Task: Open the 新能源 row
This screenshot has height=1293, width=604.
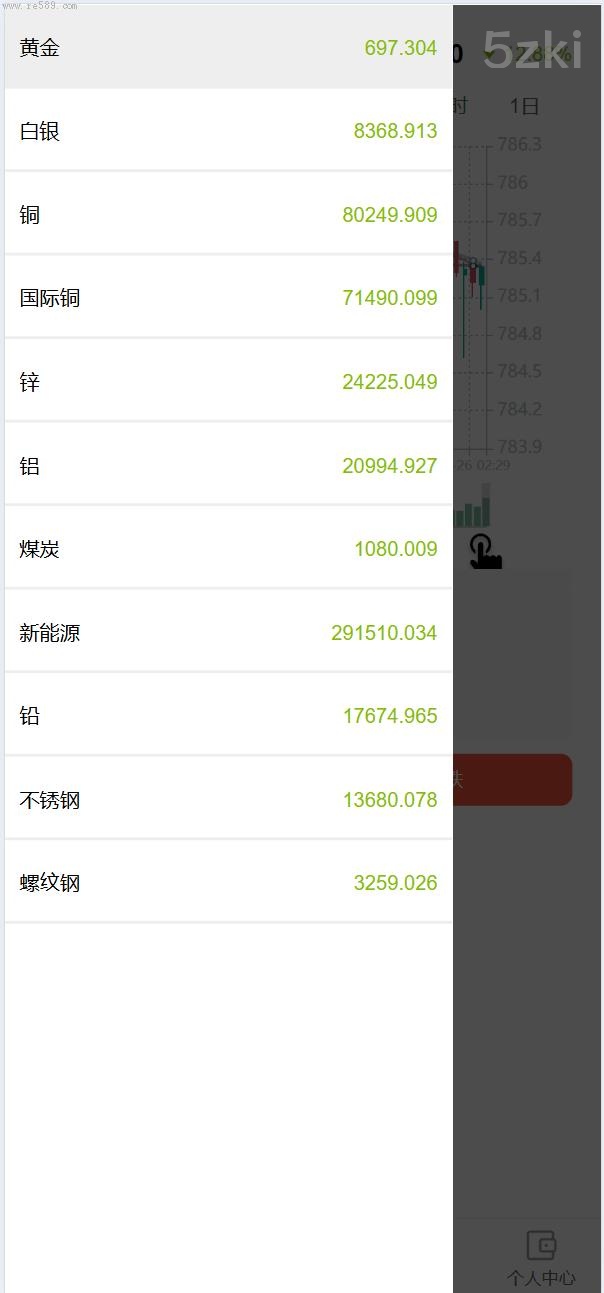Action: click(228, 632)
